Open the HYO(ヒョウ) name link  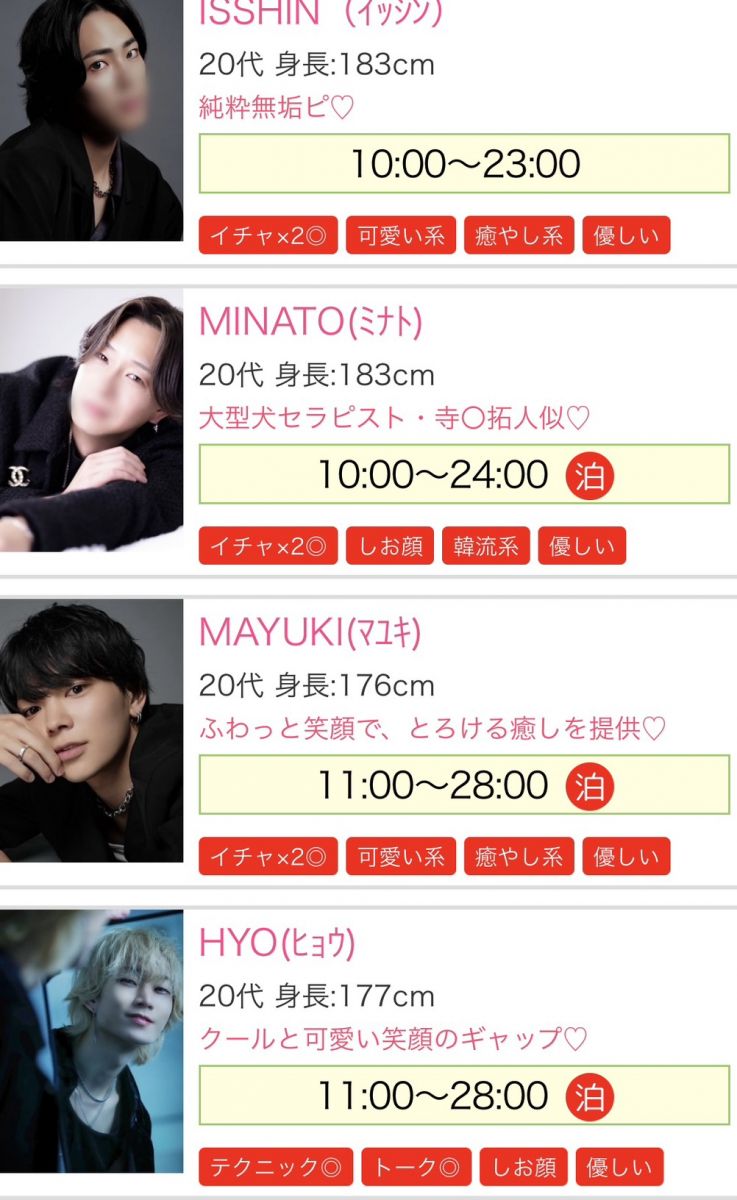click(277, 943)
